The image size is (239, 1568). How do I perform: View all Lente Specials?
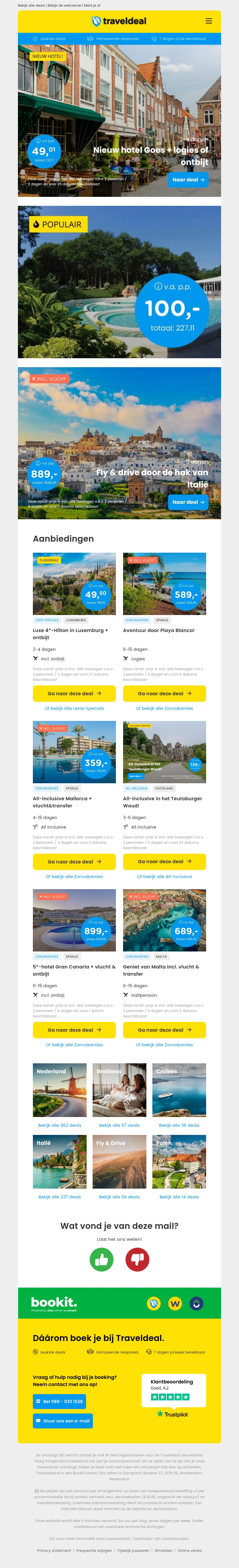point(74,708)
